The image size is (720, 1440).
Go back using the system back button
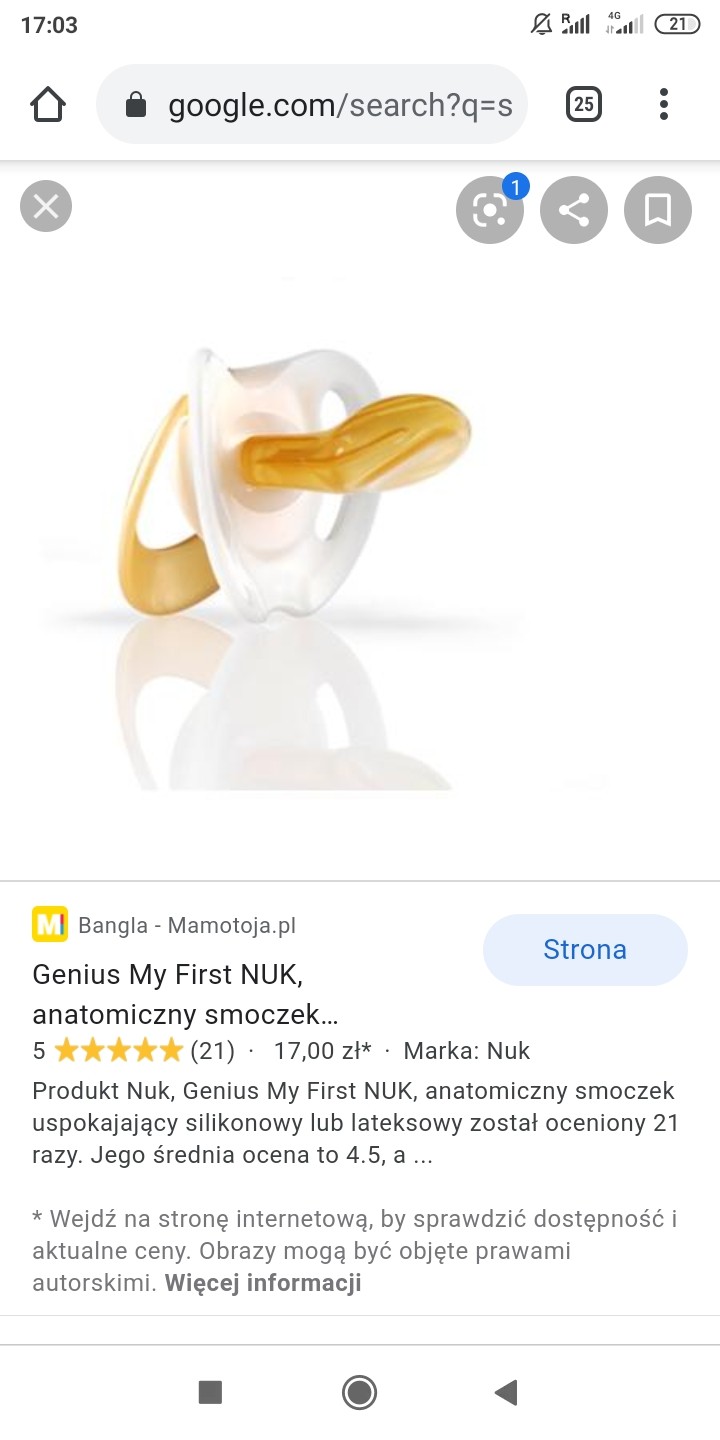click(x=506, y=1392)
